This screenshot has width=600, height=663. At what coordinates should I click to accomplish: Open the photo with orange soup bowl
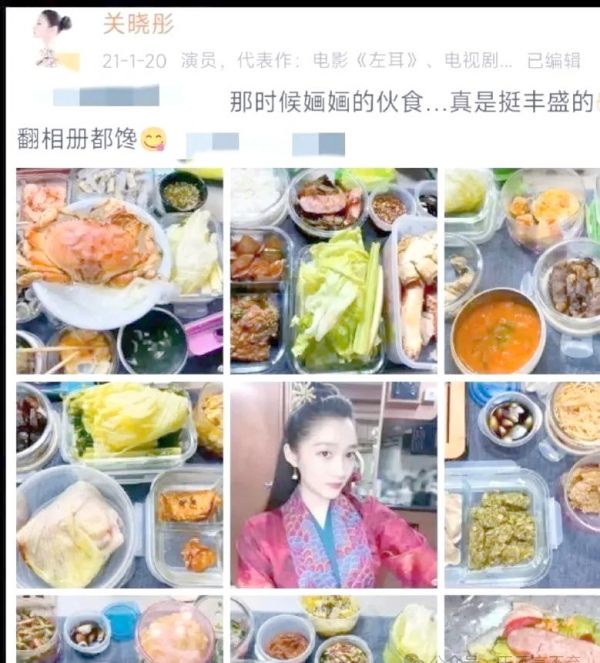521,270
